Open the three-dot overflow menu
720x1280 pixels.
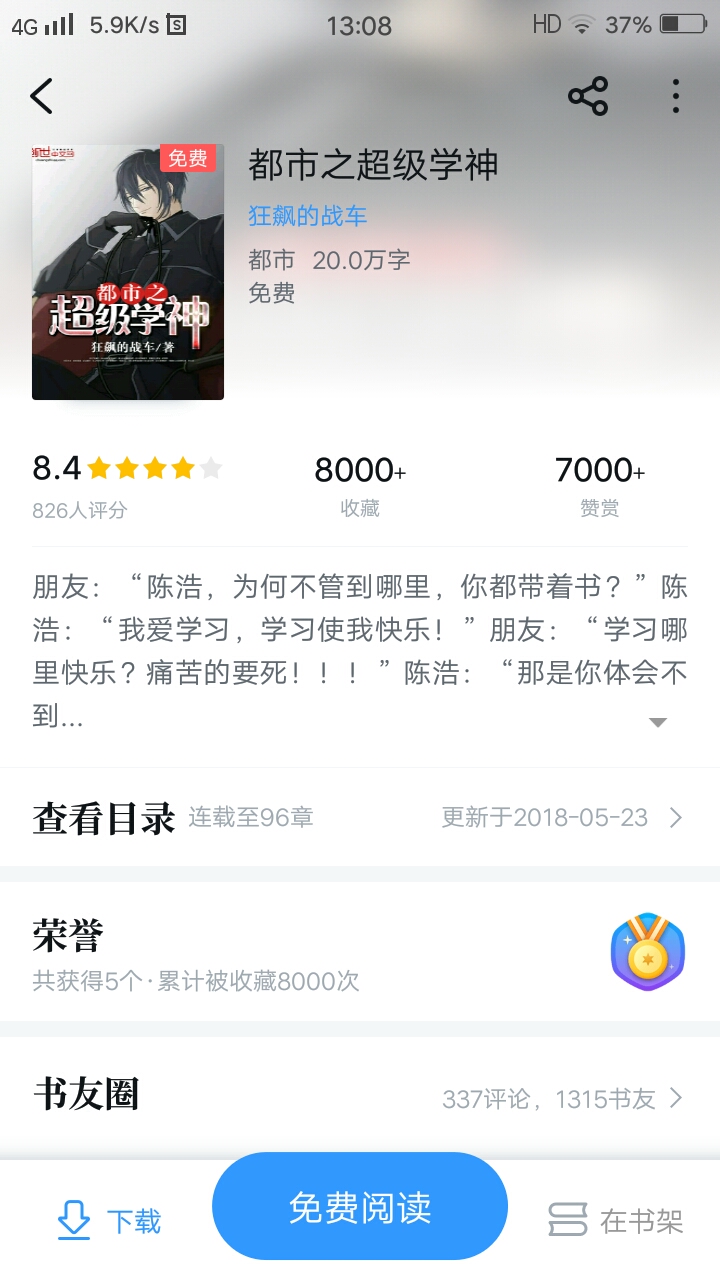point(676,96)
